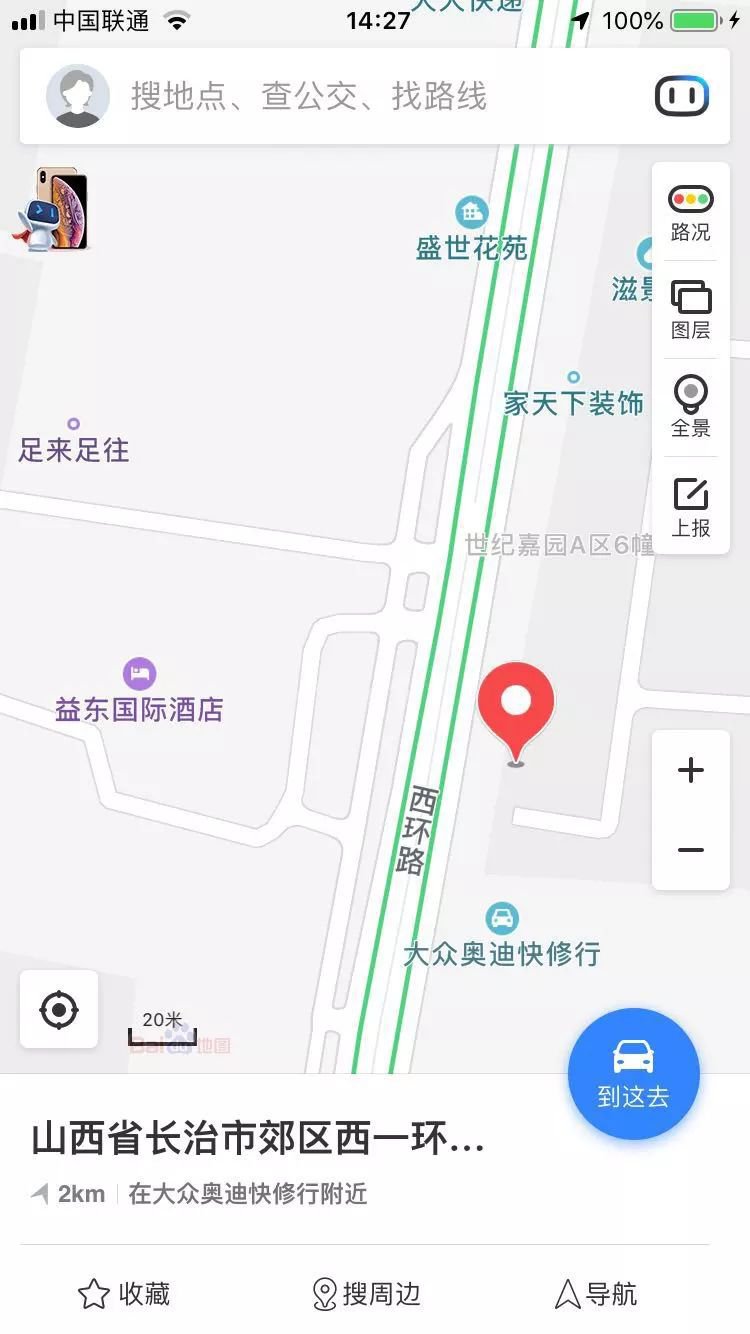
Task: Open the voice assistant robot icon
Action: pos(682,97)
